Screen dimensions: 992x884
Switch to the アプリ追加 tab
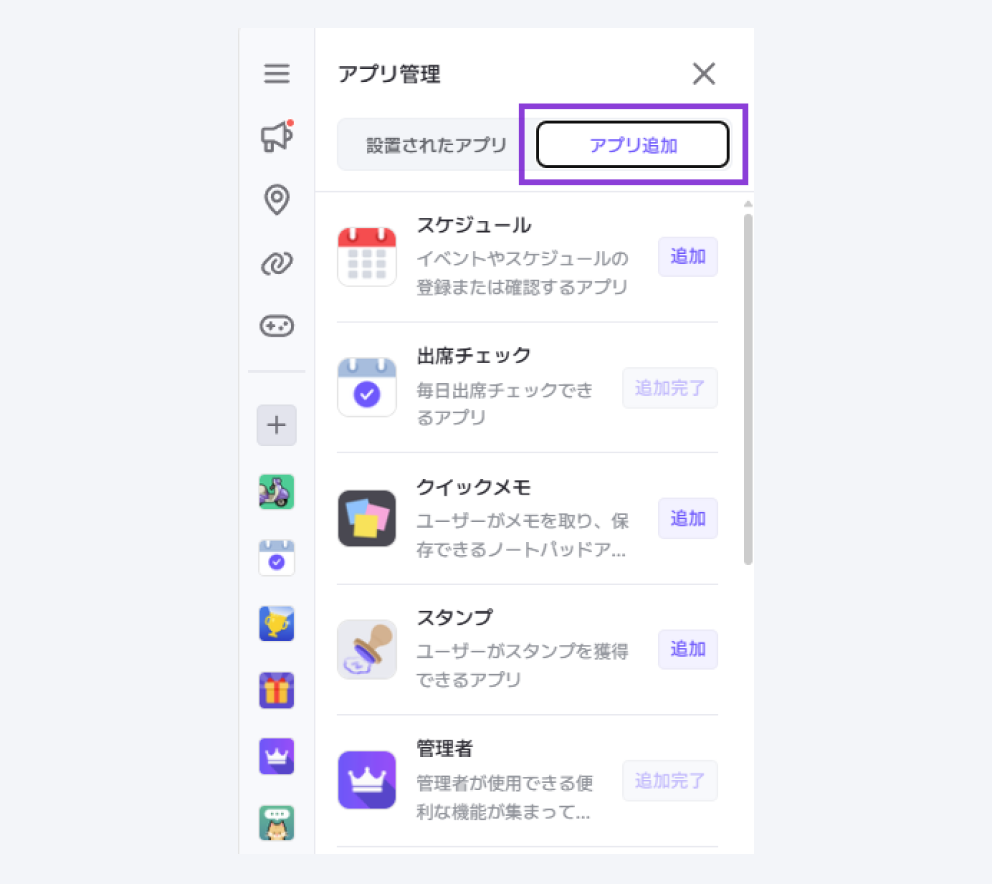633,145
